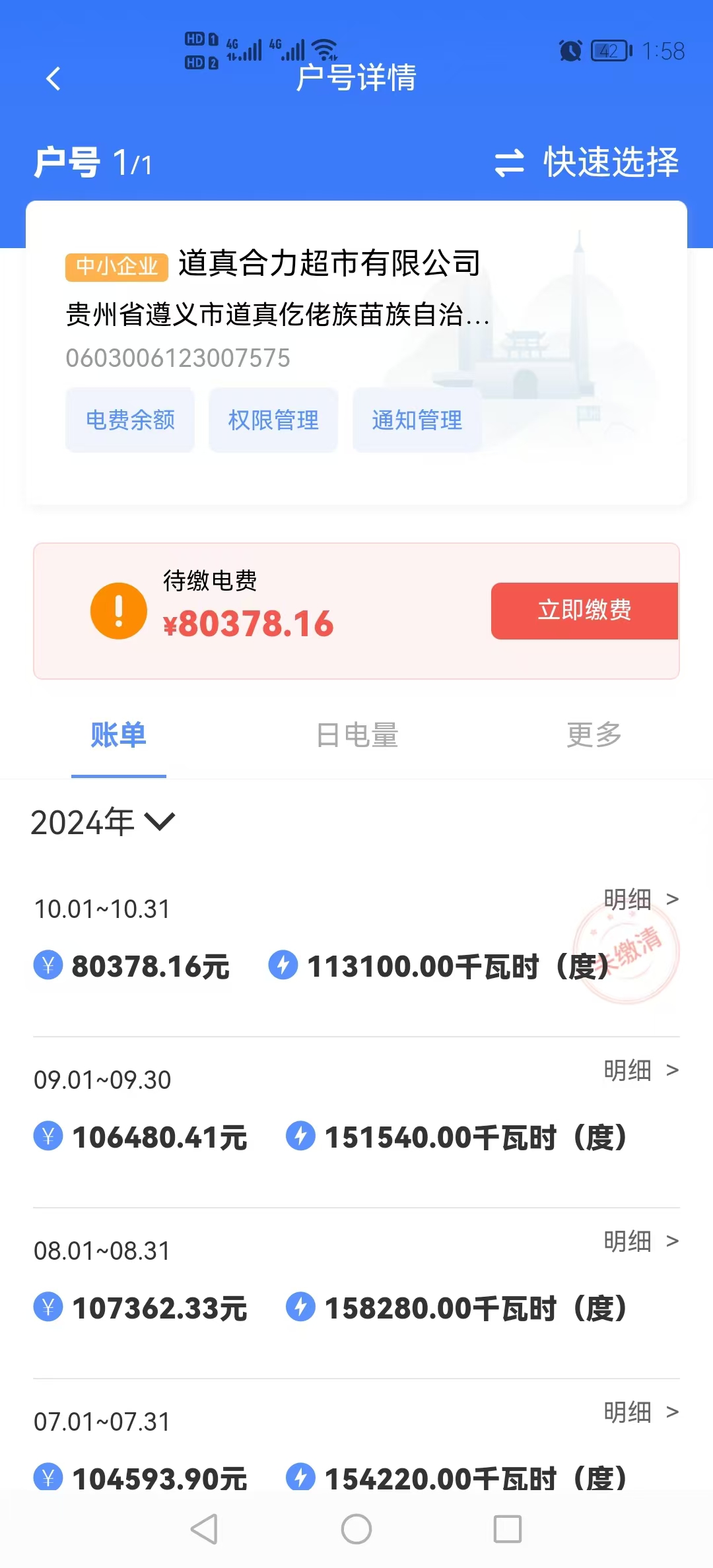Tap 立即缴费 to pay the bill
713x1568 pixels.
coord(584,610)
